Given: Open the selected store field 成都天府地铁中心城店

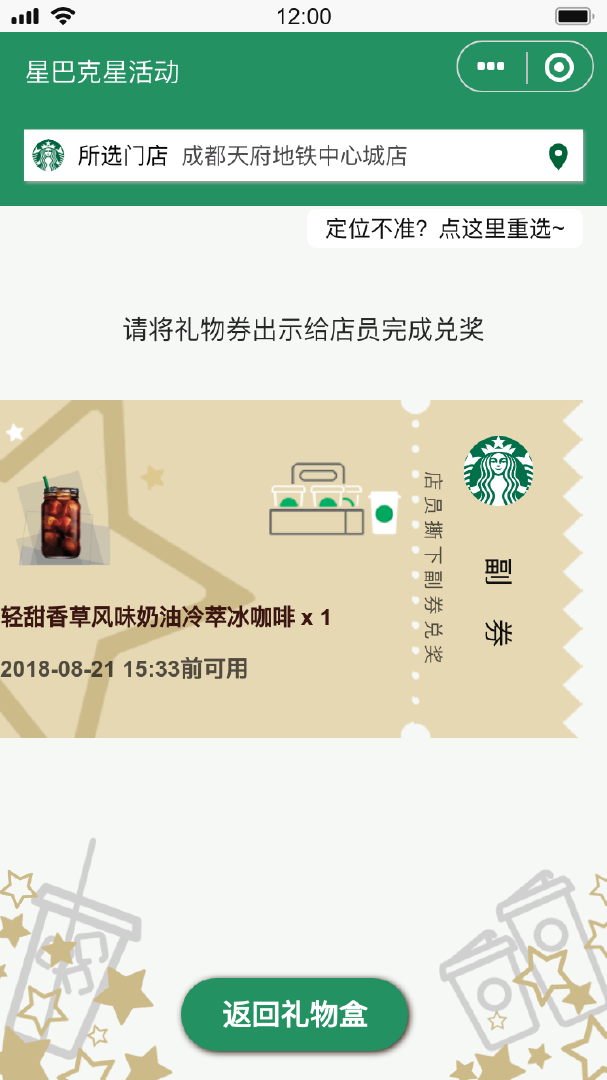Looking at the screenshot, I should (x=303, y=156).
